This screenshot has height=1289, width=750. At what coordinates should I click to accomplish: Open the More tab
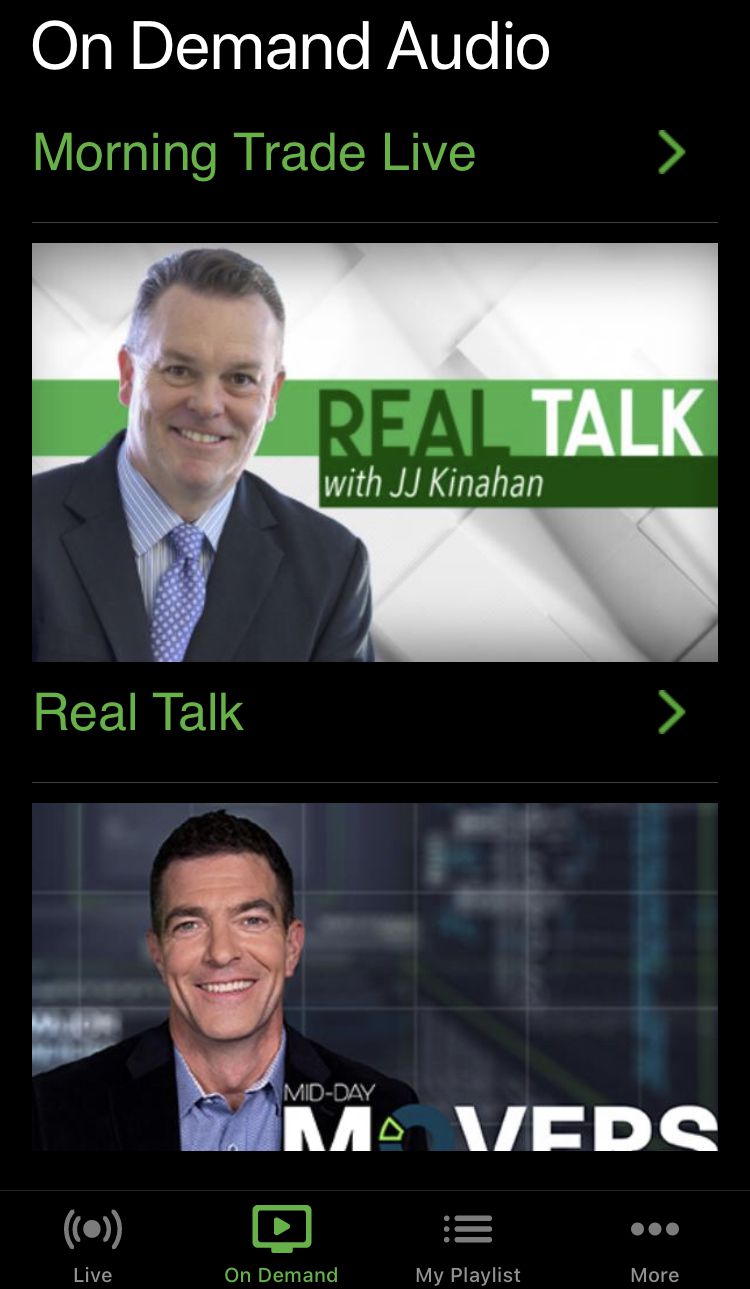[x=655, y=1243]
